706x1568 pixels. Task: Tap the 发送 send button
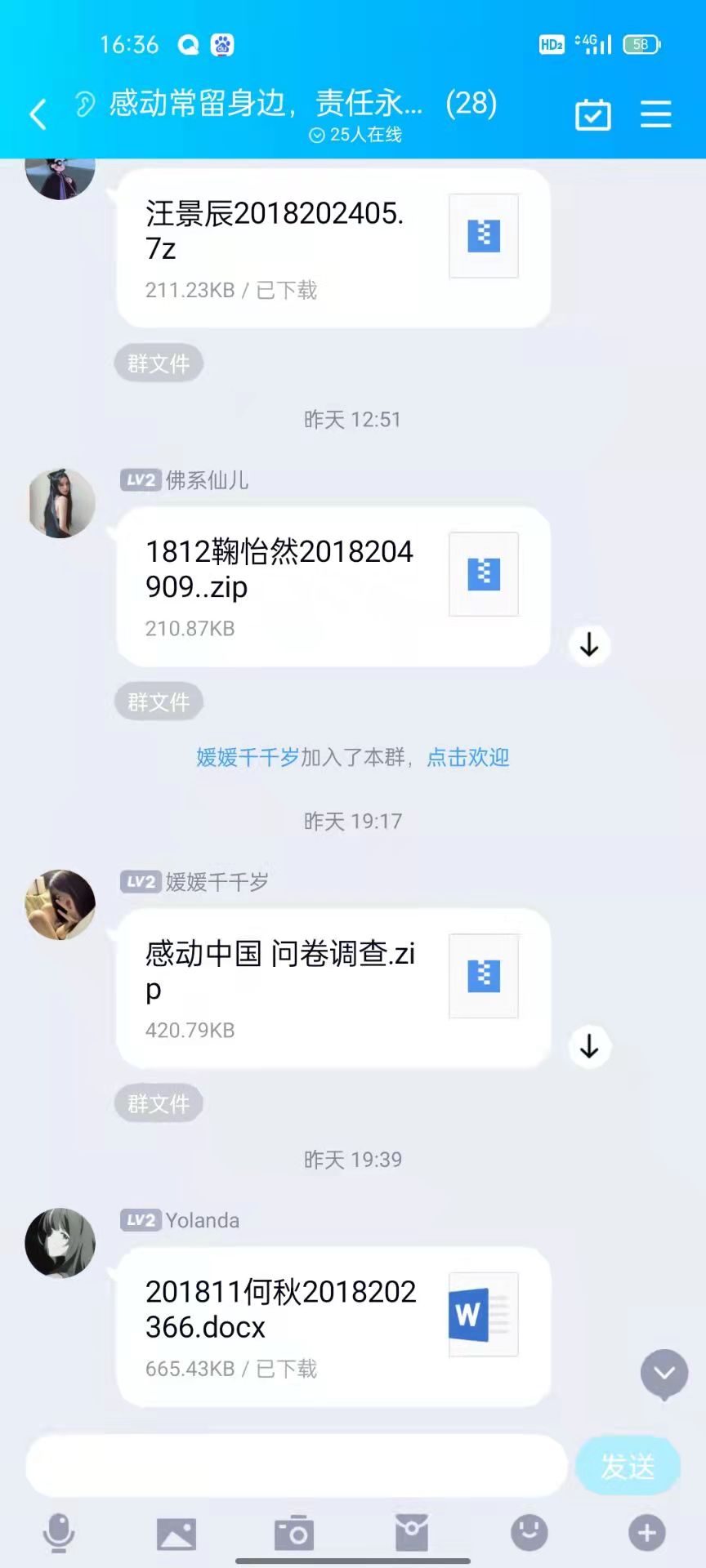coord(628,1466)
